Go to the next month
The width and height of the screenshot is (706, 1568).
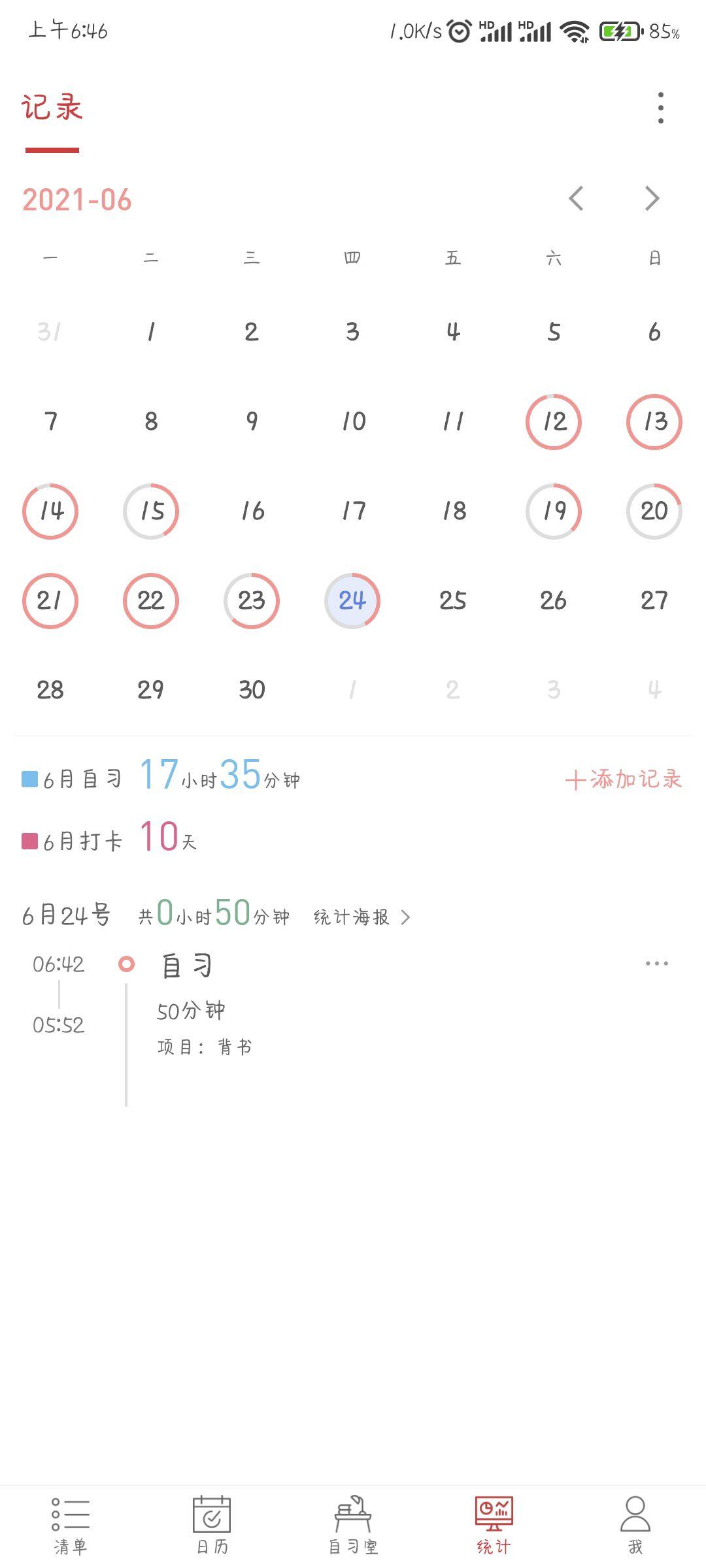[x=652, y=199]
